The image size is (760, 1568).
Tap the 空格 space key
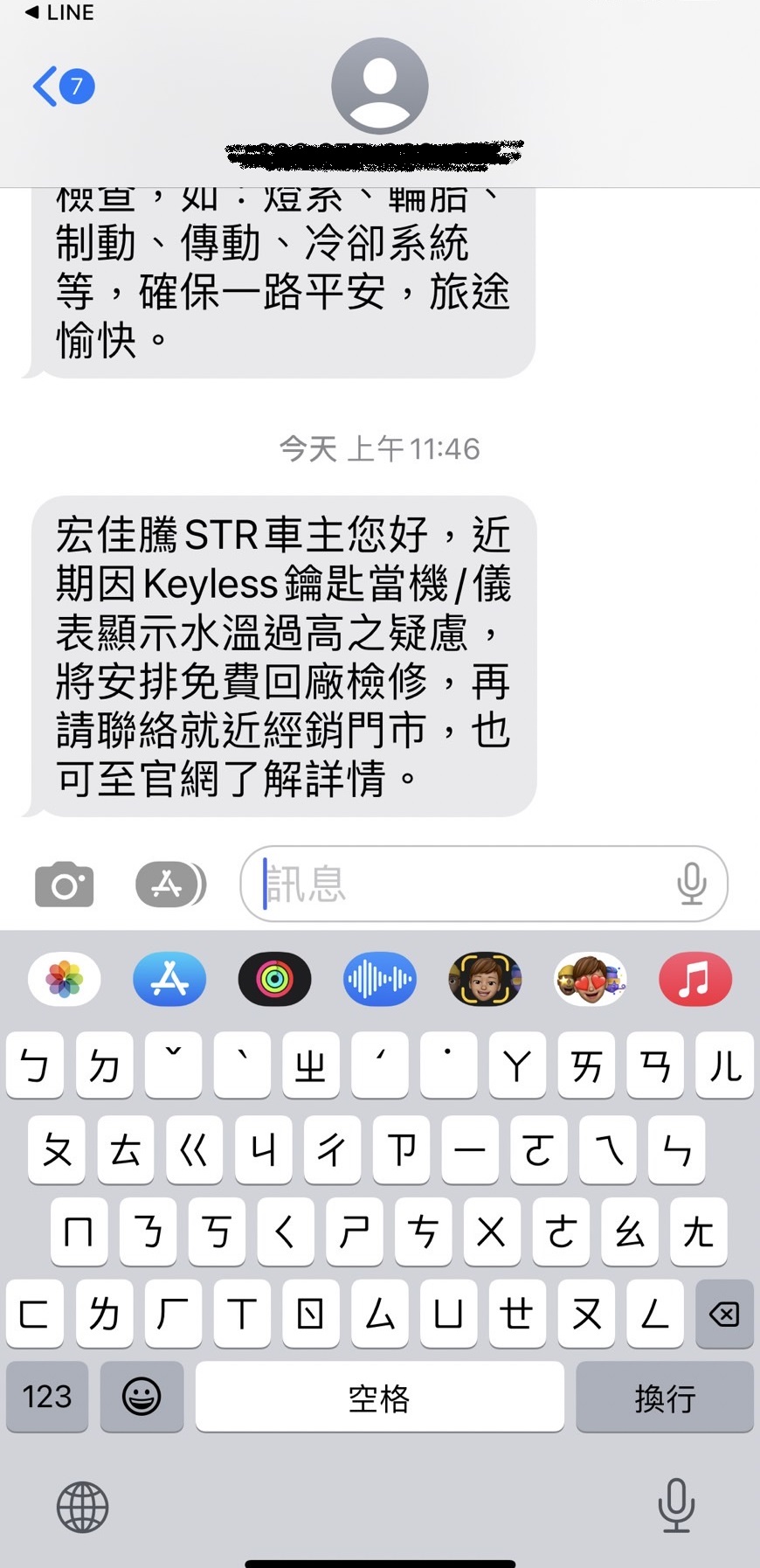tap(379, 1396)
